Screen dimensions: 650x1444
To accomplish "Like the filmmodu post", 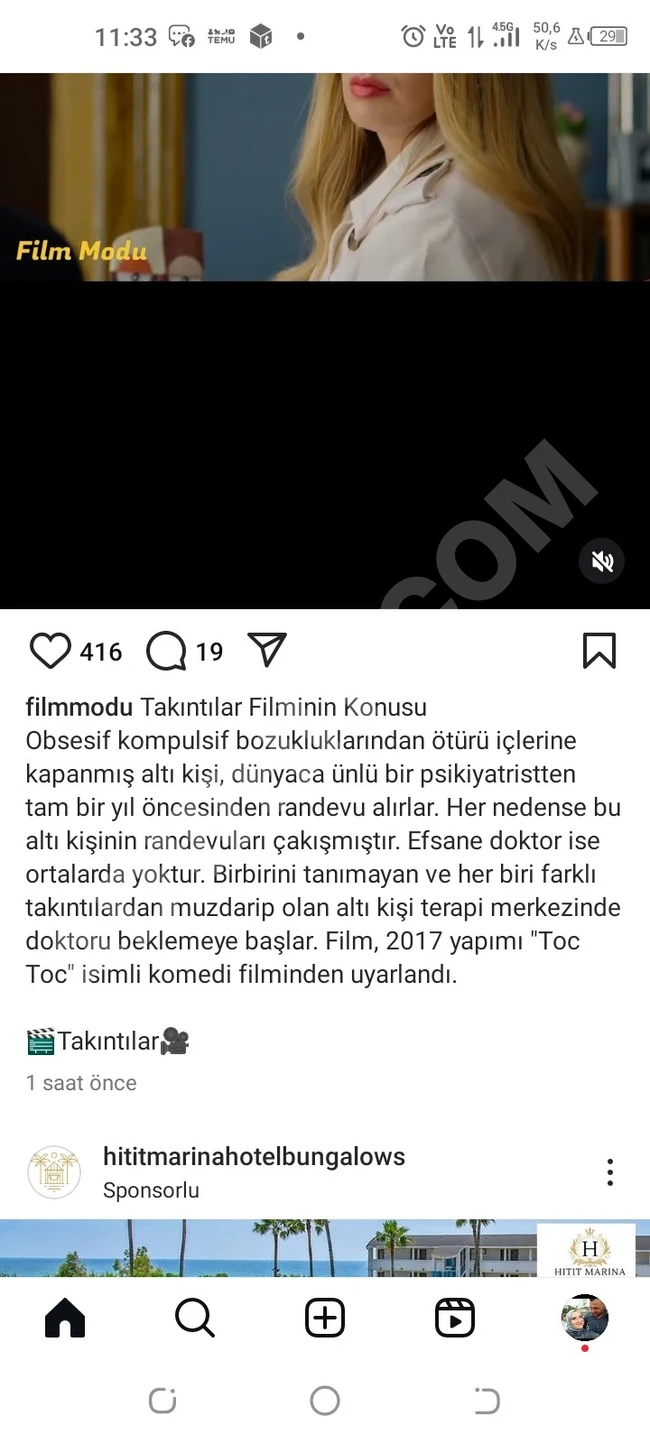I will pyautogui.click(x=50, y=652).
